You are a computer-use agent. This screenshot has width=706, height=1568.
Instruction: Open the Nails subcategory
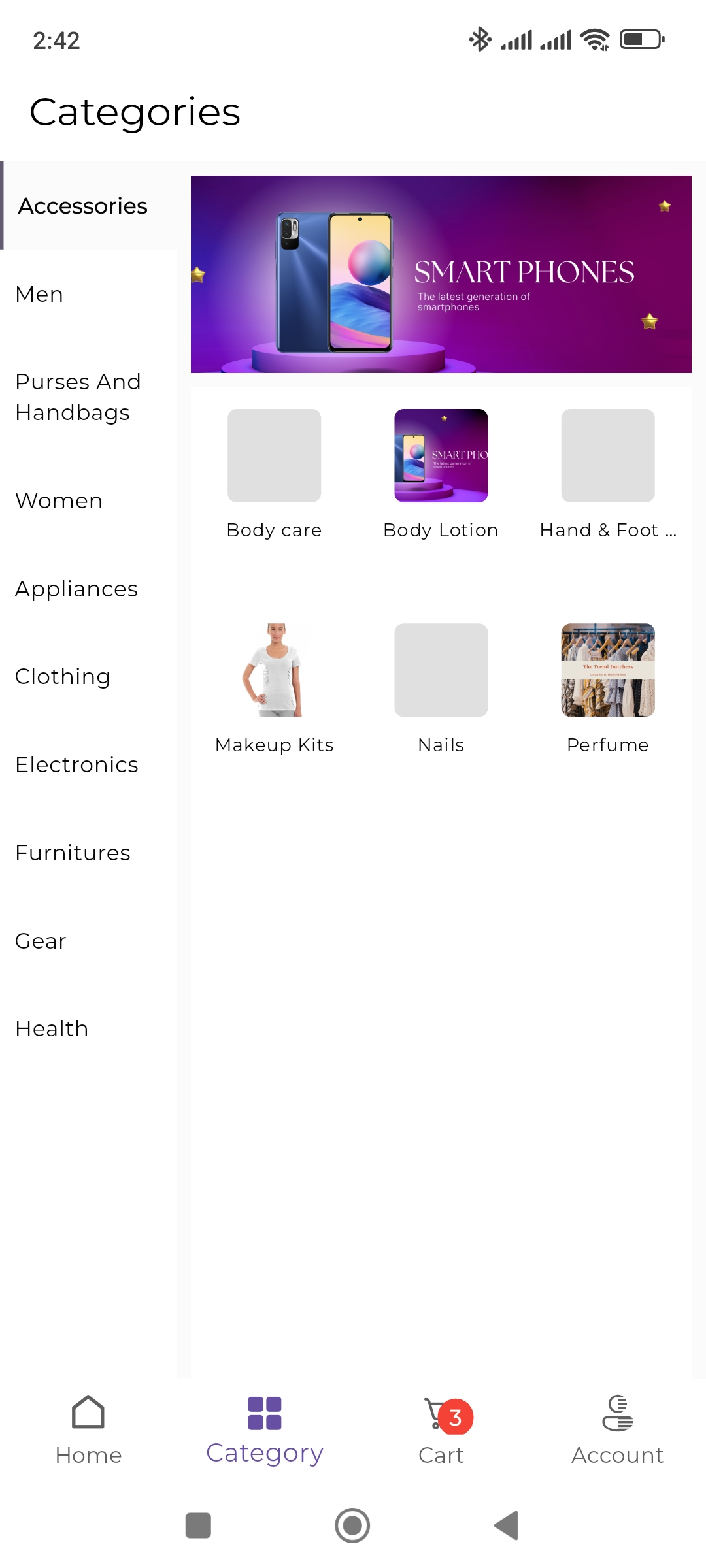pyautogui.click(x=441, y=689)
